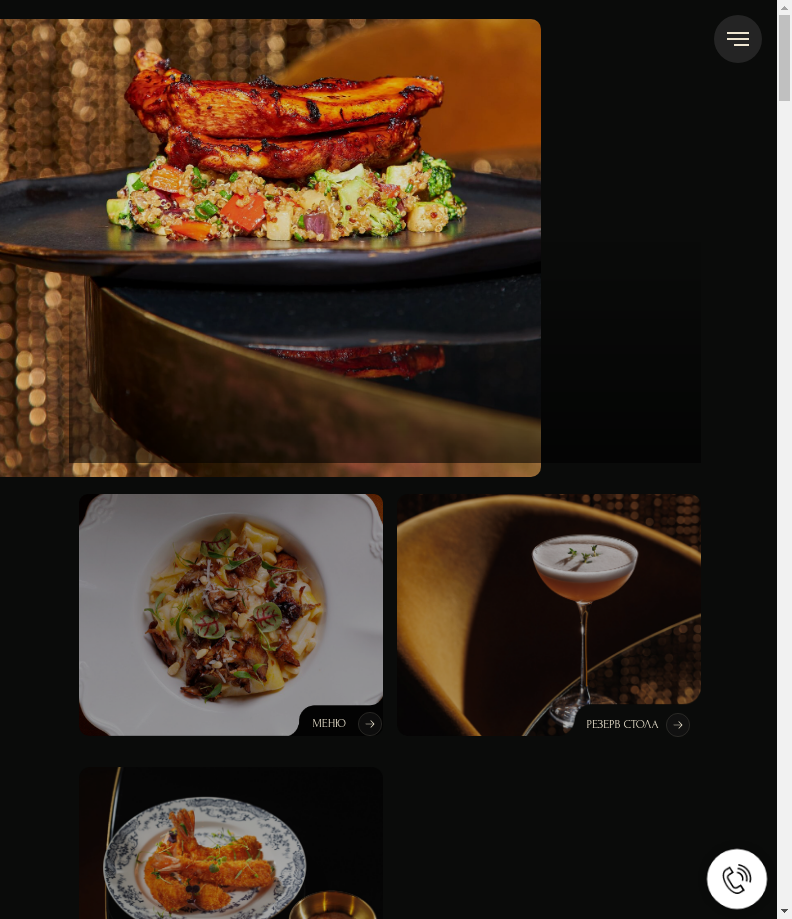Screen dimensions: 792x919
Task: Tap the floating phone call button
Action: tap(737, 879)
